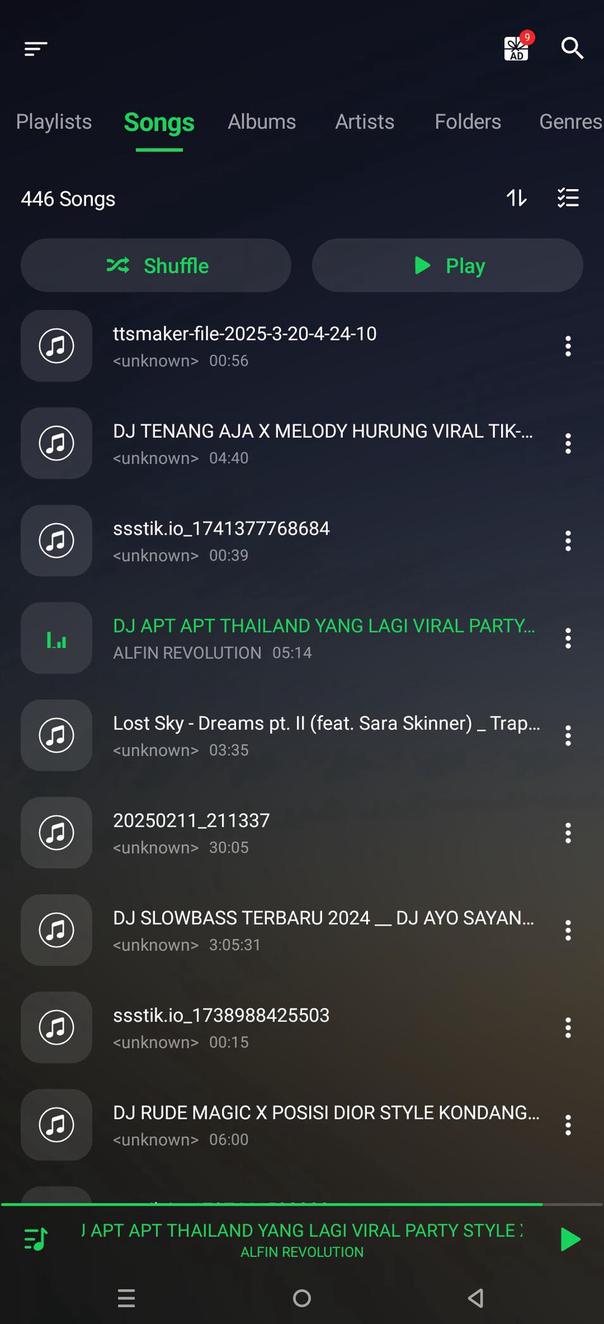Viewport: 604px width, 1324px height.
Task: Open options for DJ TENANG AJA song
Action: (x=568, y=443)
